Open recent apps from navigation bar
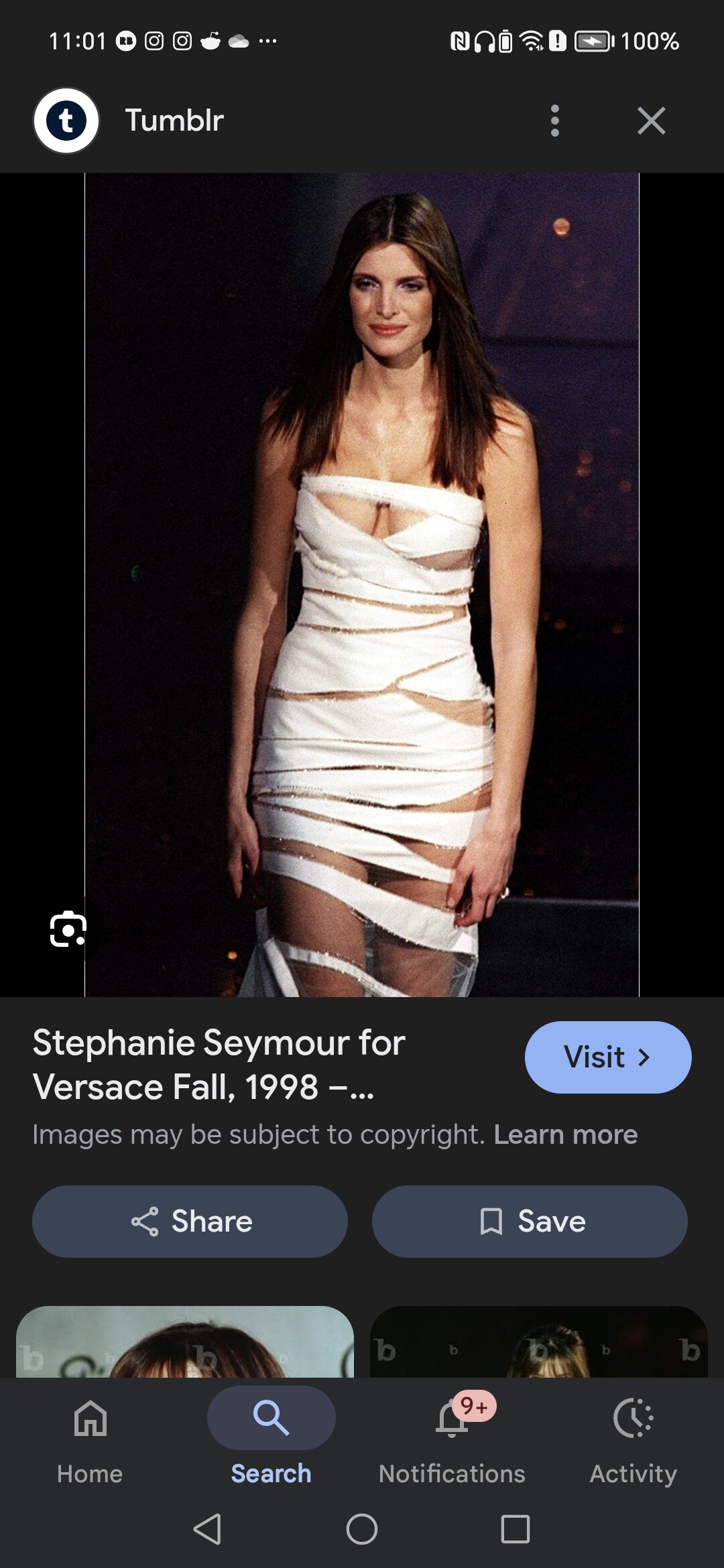 [515, 1529]
